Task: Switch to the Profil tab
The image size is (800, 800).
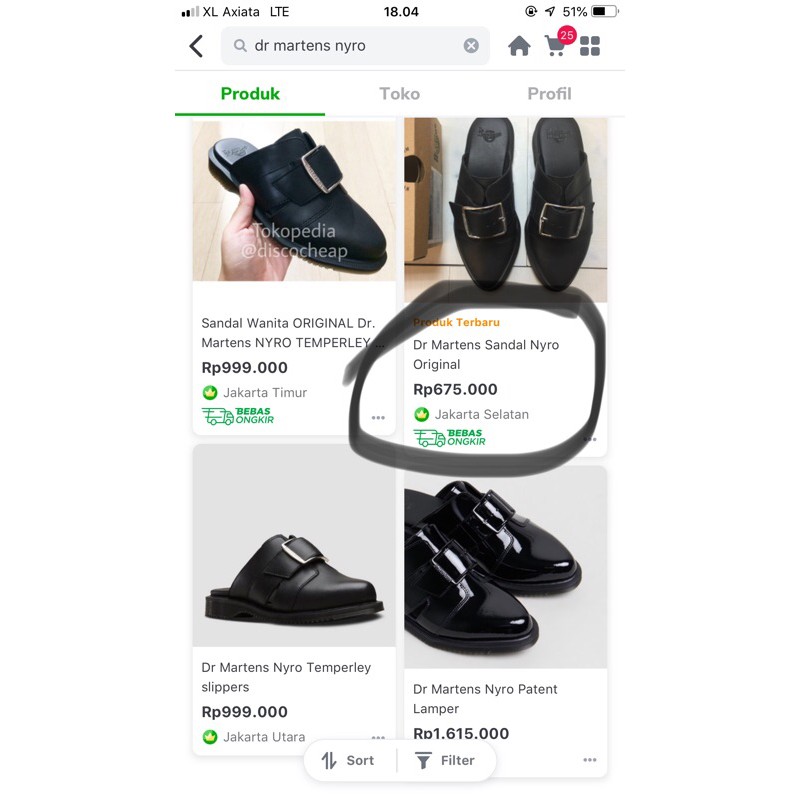Action: [549, 93]
